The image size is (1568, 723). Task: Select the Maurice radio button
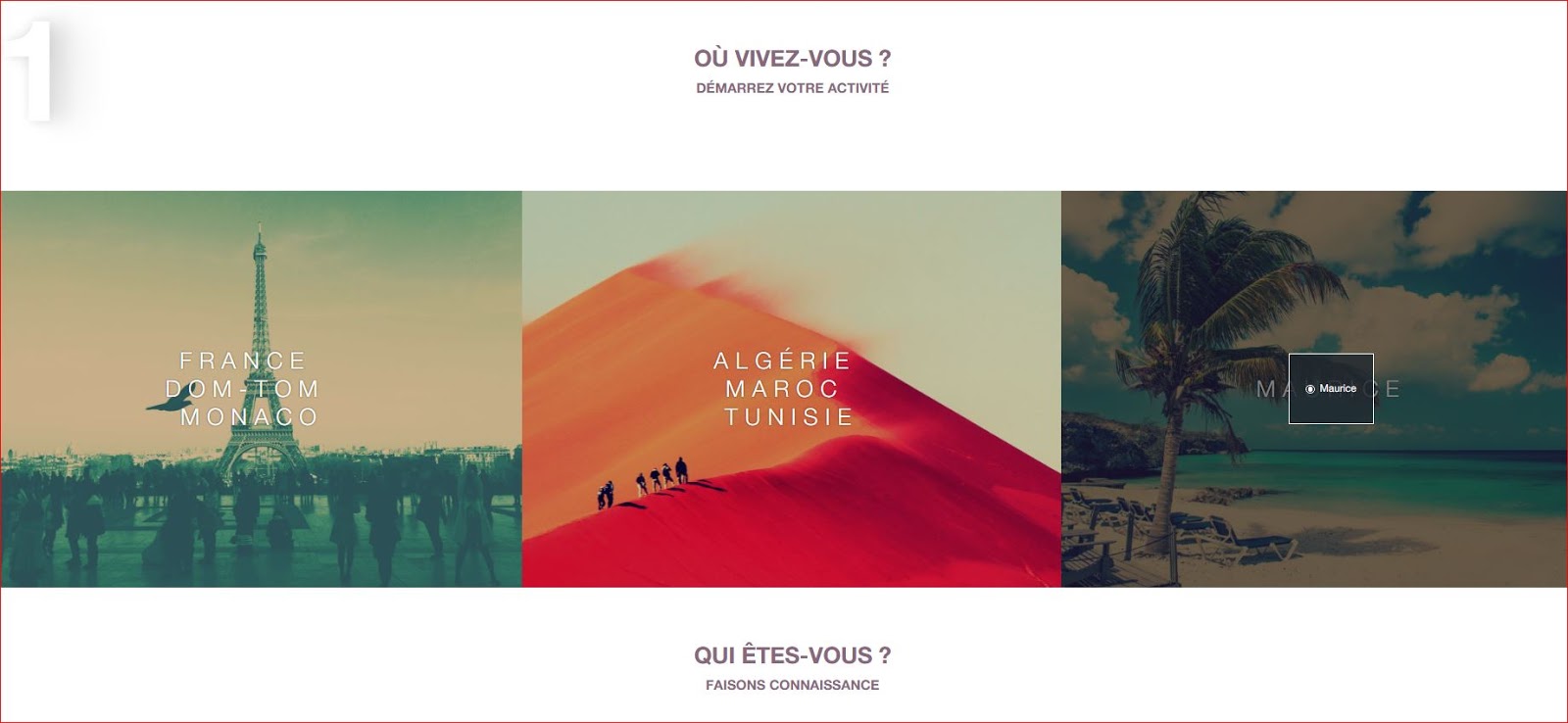[x=1310, y=390]
